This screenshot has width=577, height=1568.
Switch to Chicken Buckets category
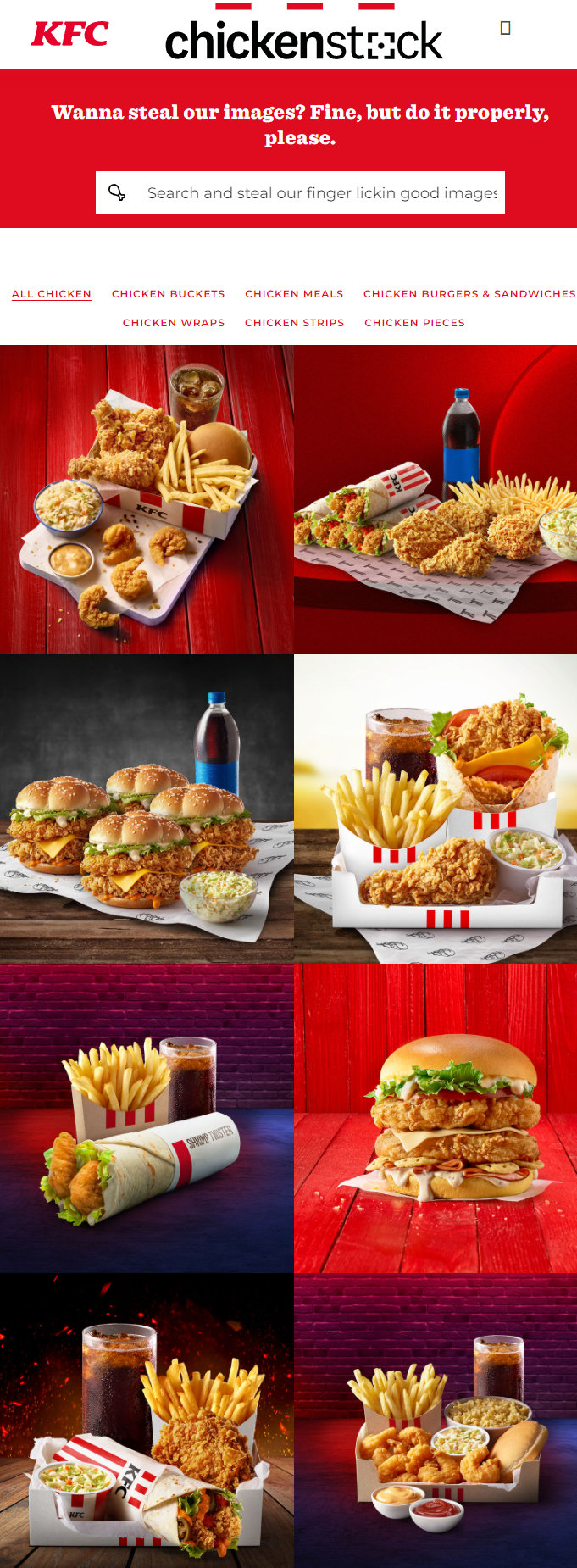click(x=168, y=294)
